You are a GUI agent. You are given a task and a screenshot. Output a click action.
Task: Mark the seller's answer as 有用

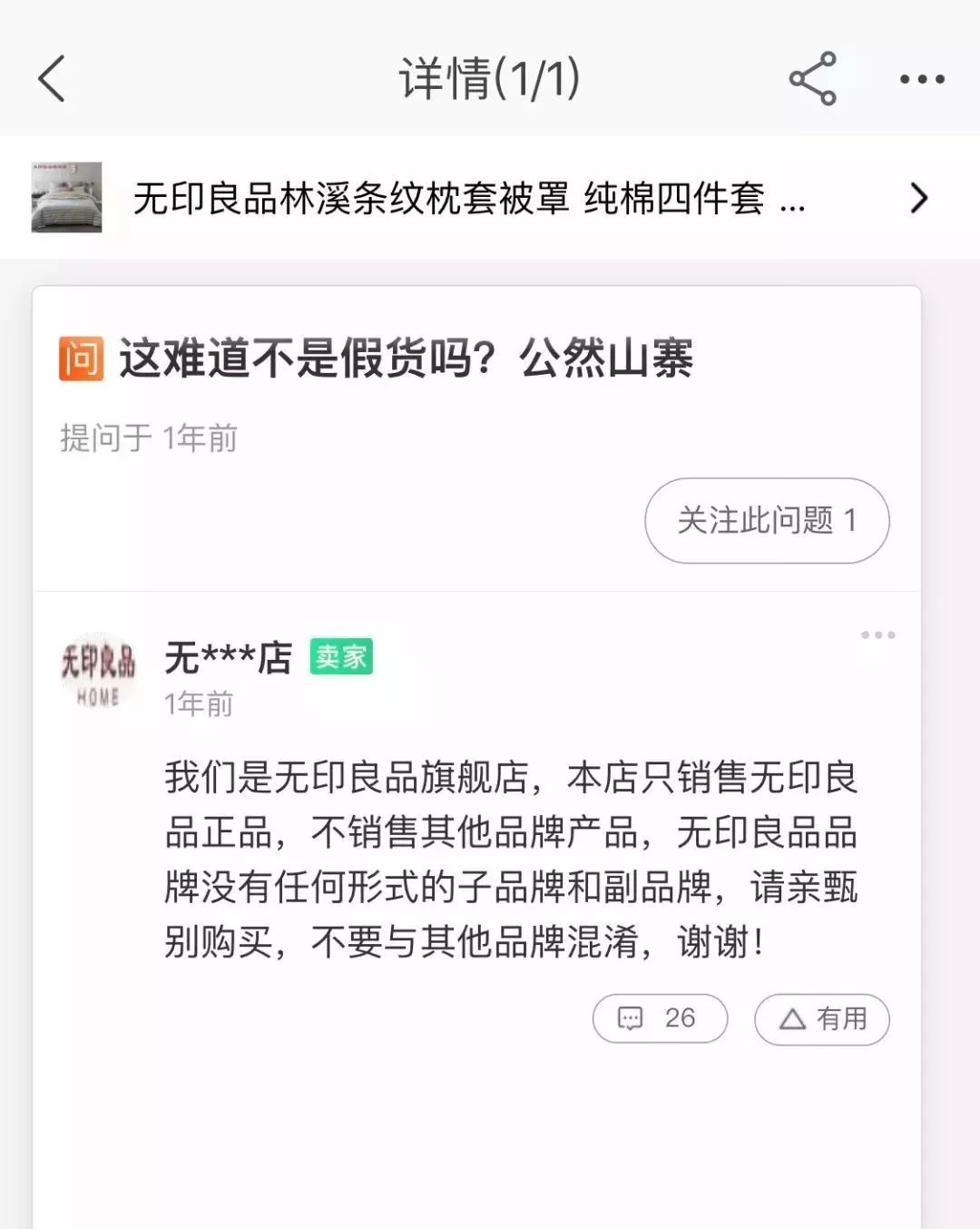coord(821,1018)
